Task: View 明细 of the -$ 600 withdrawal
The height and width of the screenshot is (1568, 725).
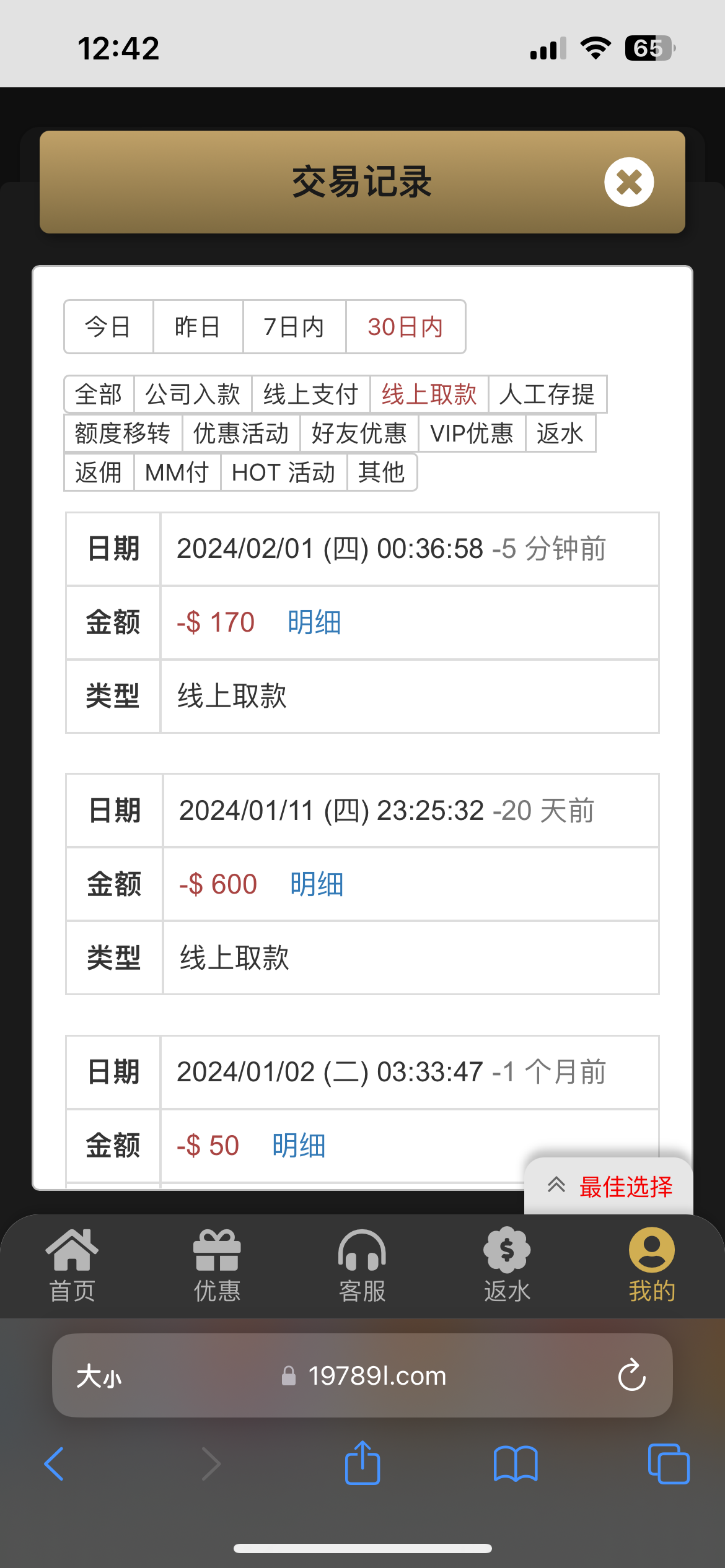Action: (317, 884)
